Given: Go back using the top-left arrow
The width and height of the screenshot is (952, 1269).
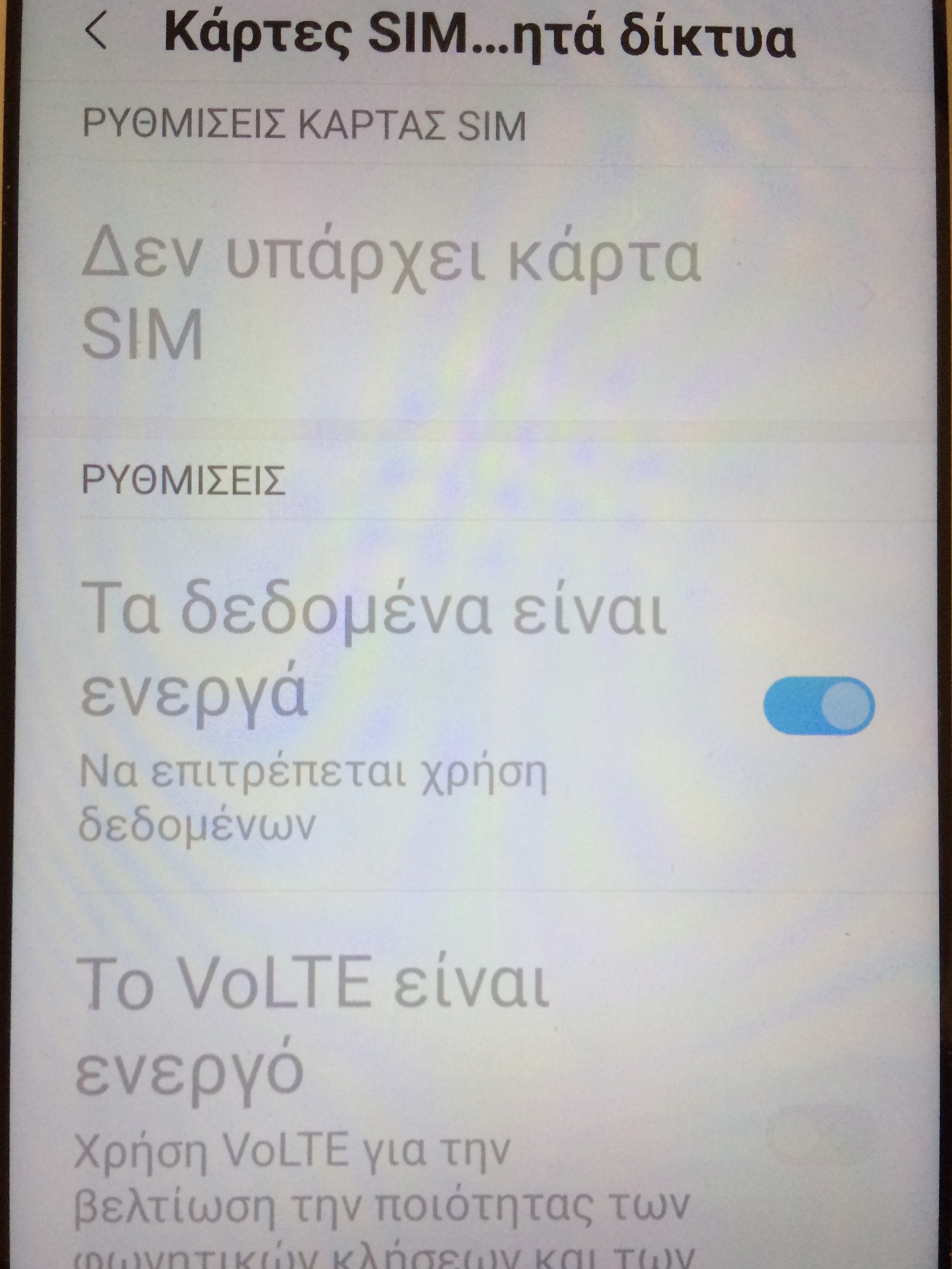Looking at the screenshot, I should coord(96,32).
